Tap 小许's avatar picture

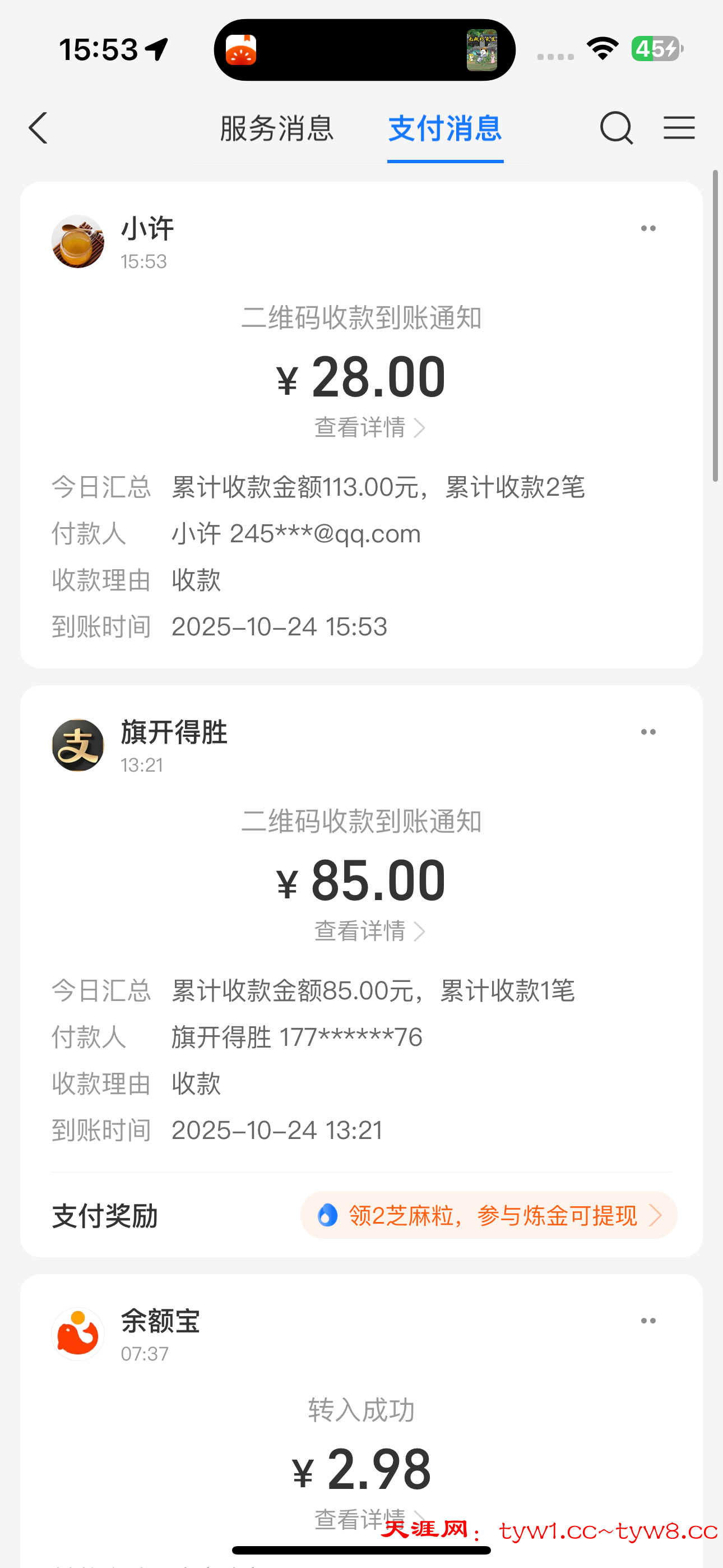point(78,242)
